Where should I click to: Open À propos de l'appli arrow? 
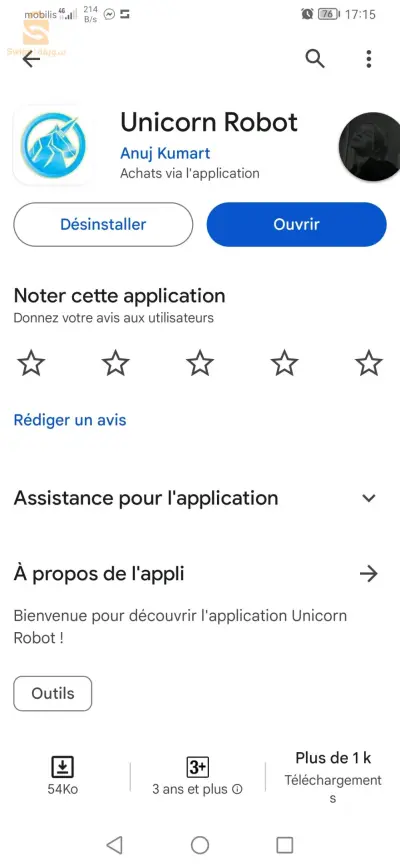[368, 574]
